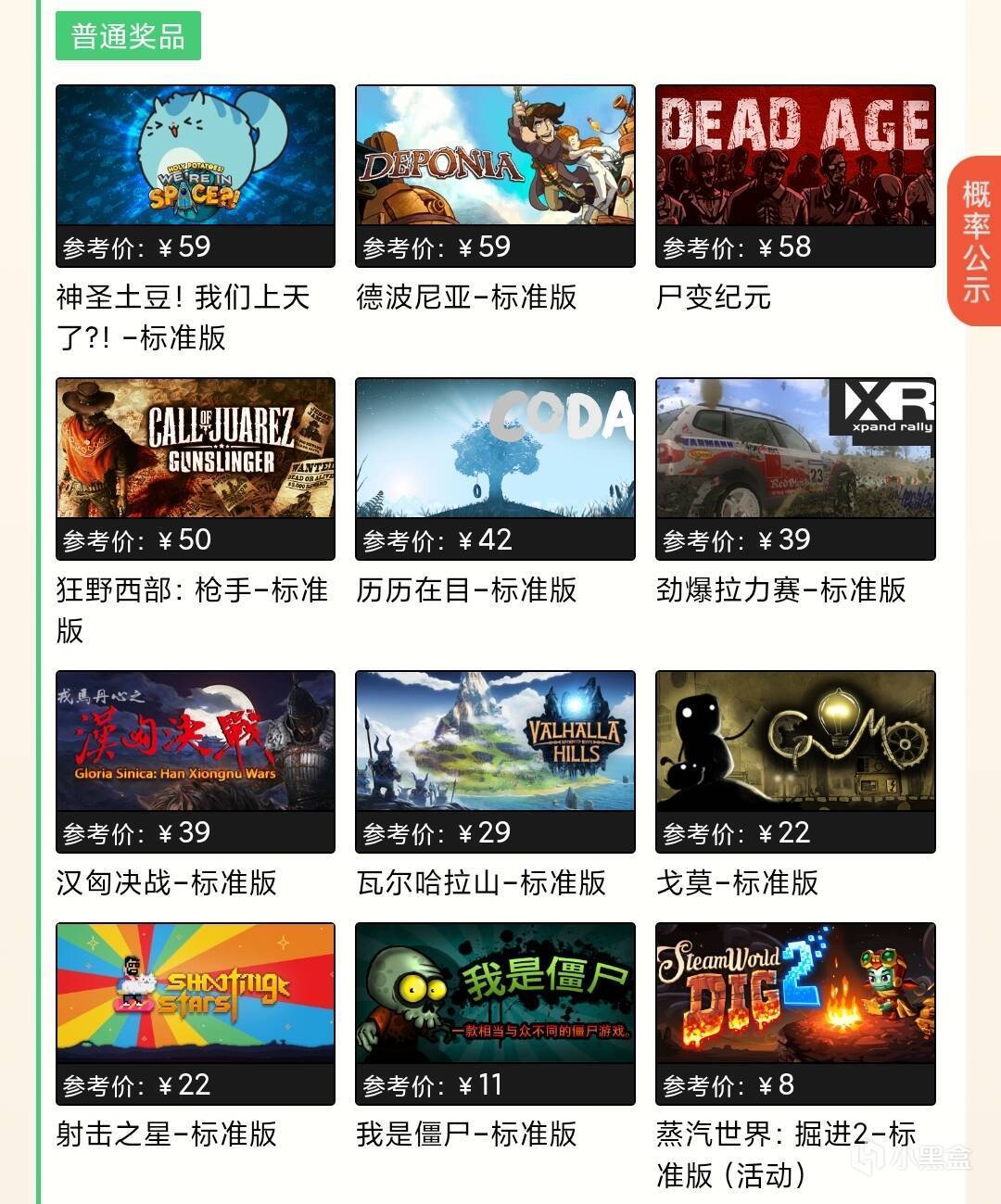The image size is (1001, 1204).
Task: Open 我是僵尸-标准版 game details
Action: (x=495, y=1013)
